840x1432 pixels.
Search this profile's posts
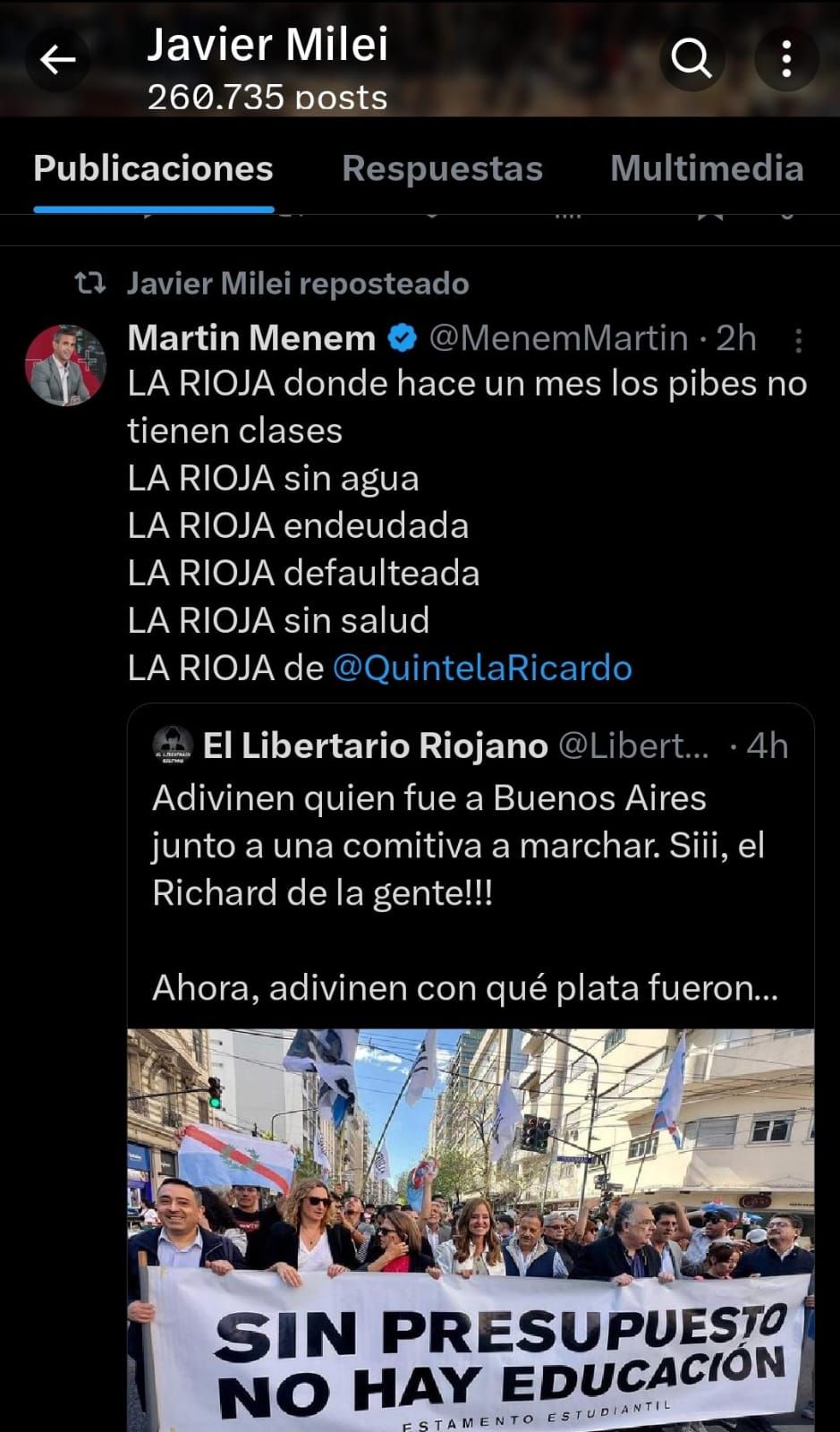coord(692,59)
